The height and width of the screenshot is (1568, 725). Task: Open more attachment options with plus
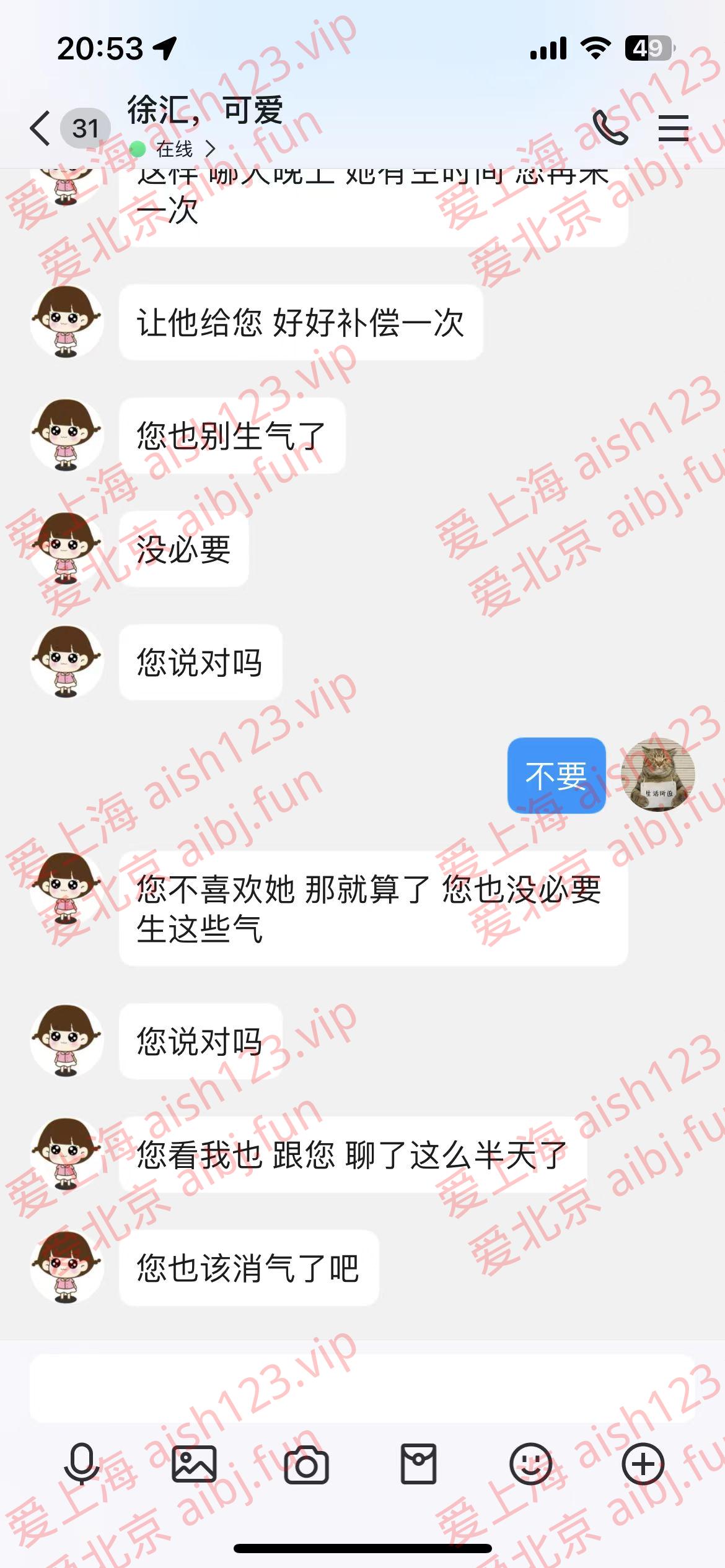(643, 1464)
